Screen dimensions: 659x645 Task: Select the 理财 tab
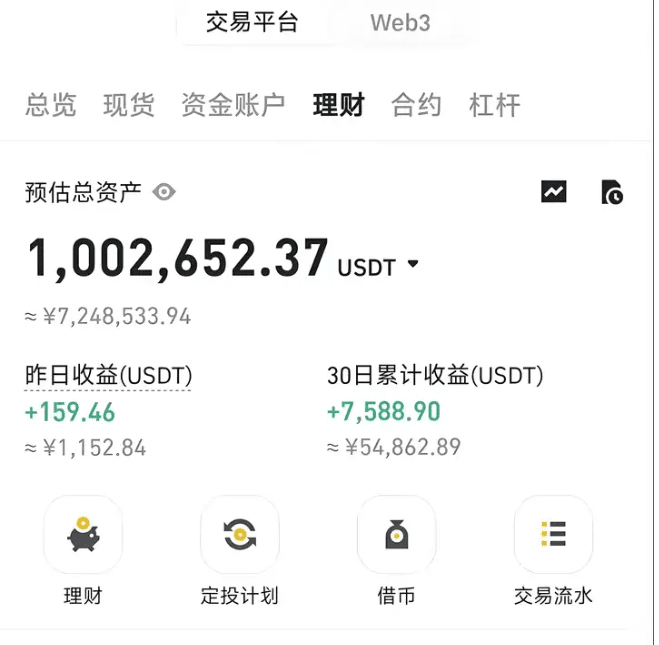(x=338, y=105)
